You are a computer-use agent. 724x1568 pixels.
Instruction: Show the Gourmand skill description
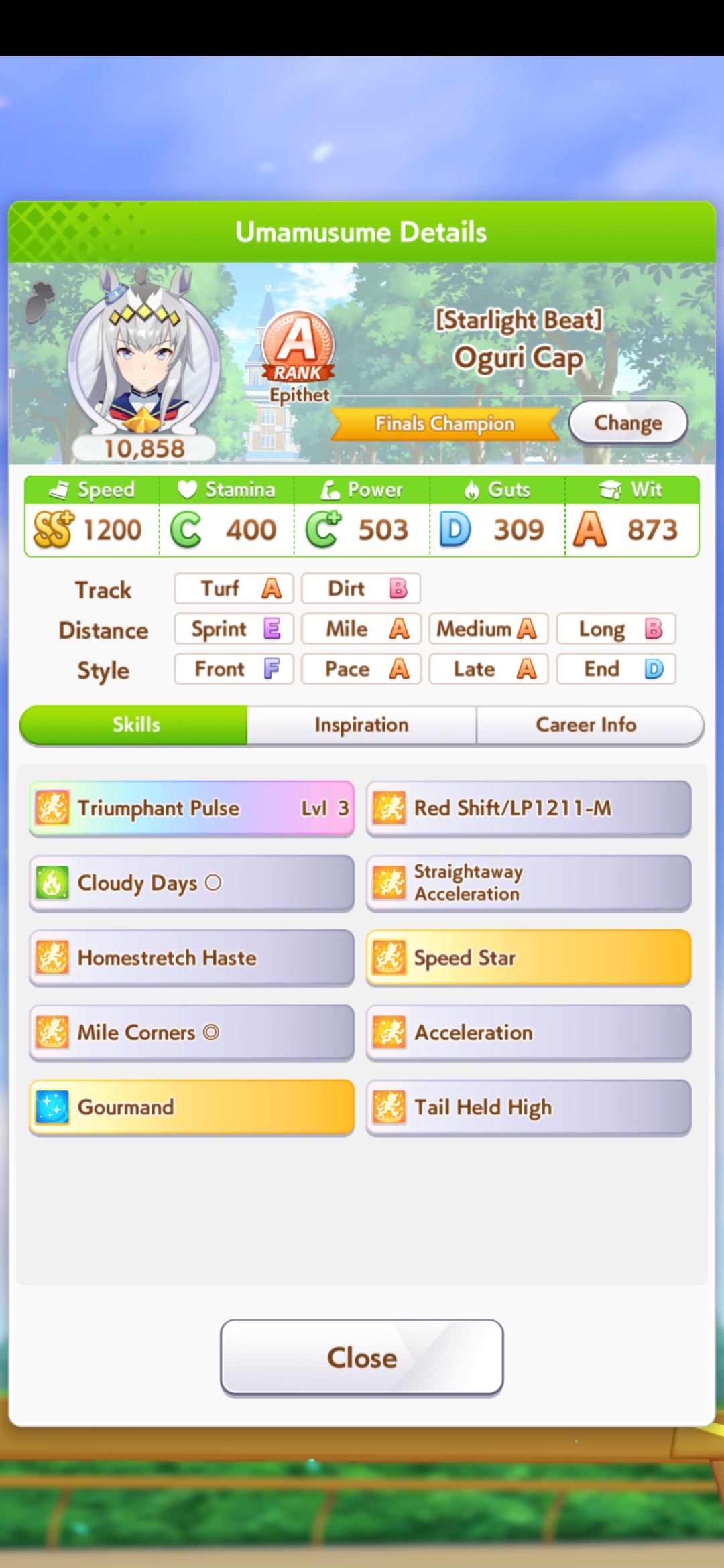click(192, 1108)
